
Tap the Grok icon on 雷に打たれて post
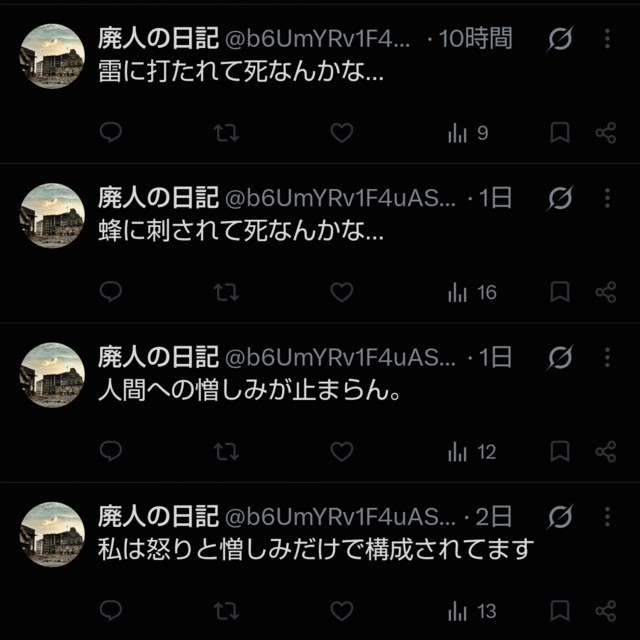[560, 39]
